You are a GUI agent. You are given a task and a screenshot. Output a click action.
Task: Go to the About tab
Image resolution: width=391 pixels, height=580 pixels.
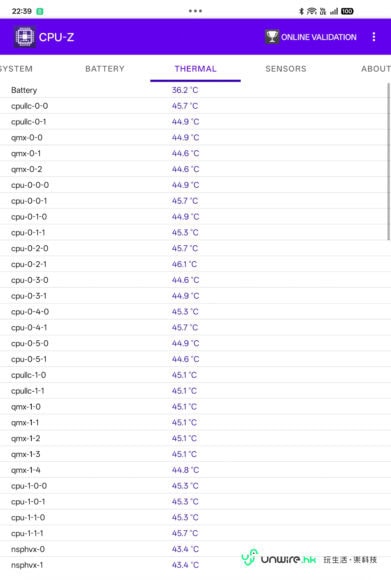point(375,69)
